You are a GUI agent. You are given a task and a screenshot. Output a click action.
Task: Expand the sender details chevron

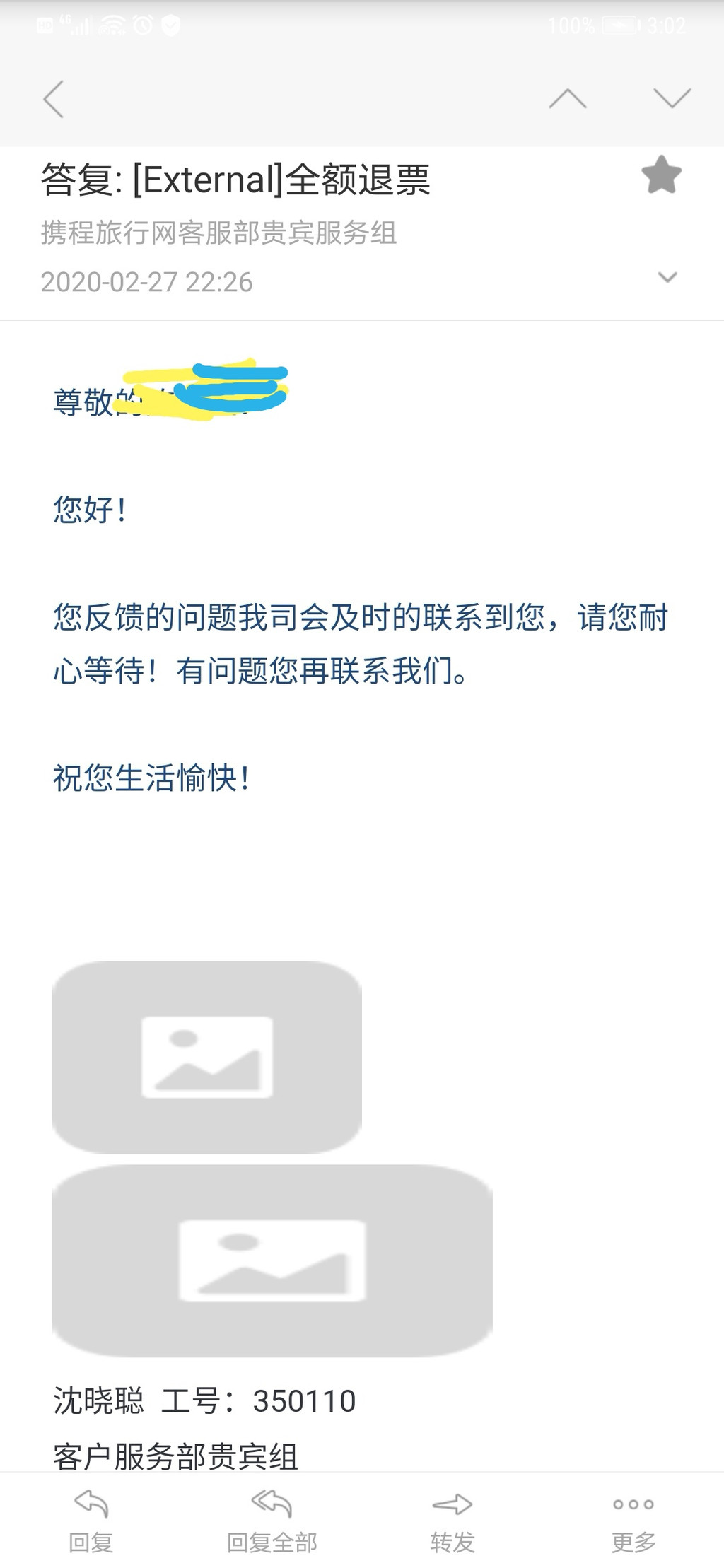pyautogui.click(x=667, y=277)
